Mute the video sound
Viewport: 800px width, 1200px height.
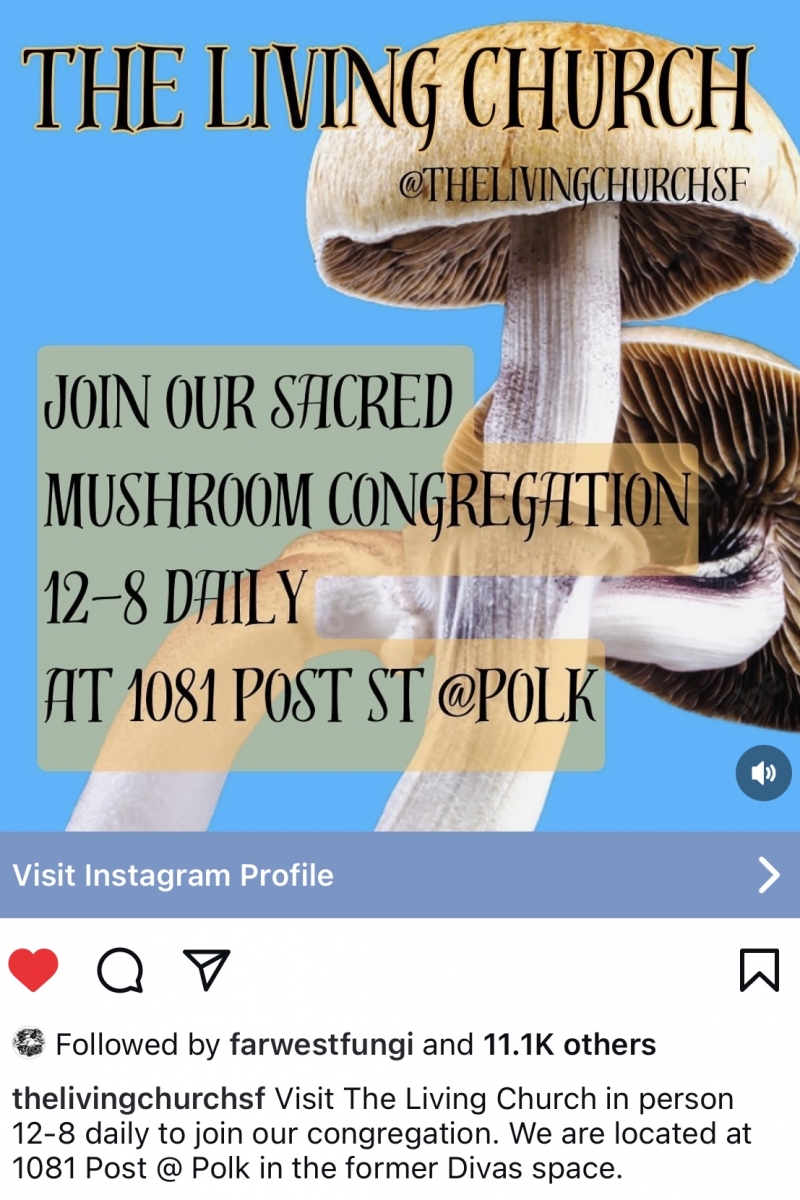pyautogui.click(x=763, y=774)
